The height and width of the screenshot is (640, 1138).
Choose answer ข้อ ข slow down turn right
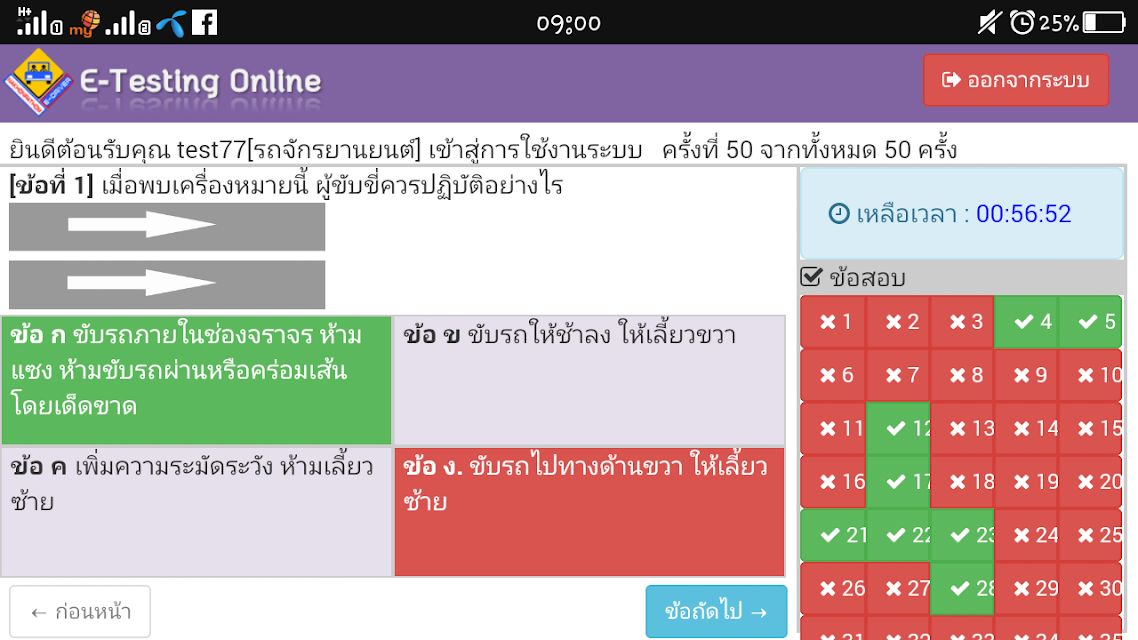pyautogui.click(x=589, y=380)
